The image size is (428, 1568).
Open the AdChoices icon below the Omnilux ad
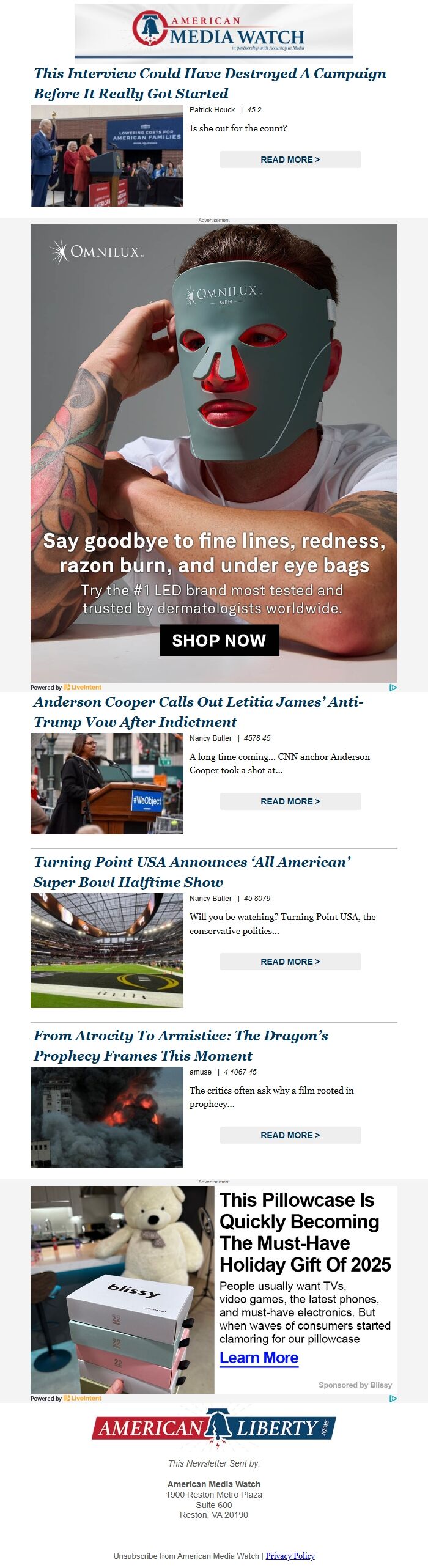pos(393,688)
